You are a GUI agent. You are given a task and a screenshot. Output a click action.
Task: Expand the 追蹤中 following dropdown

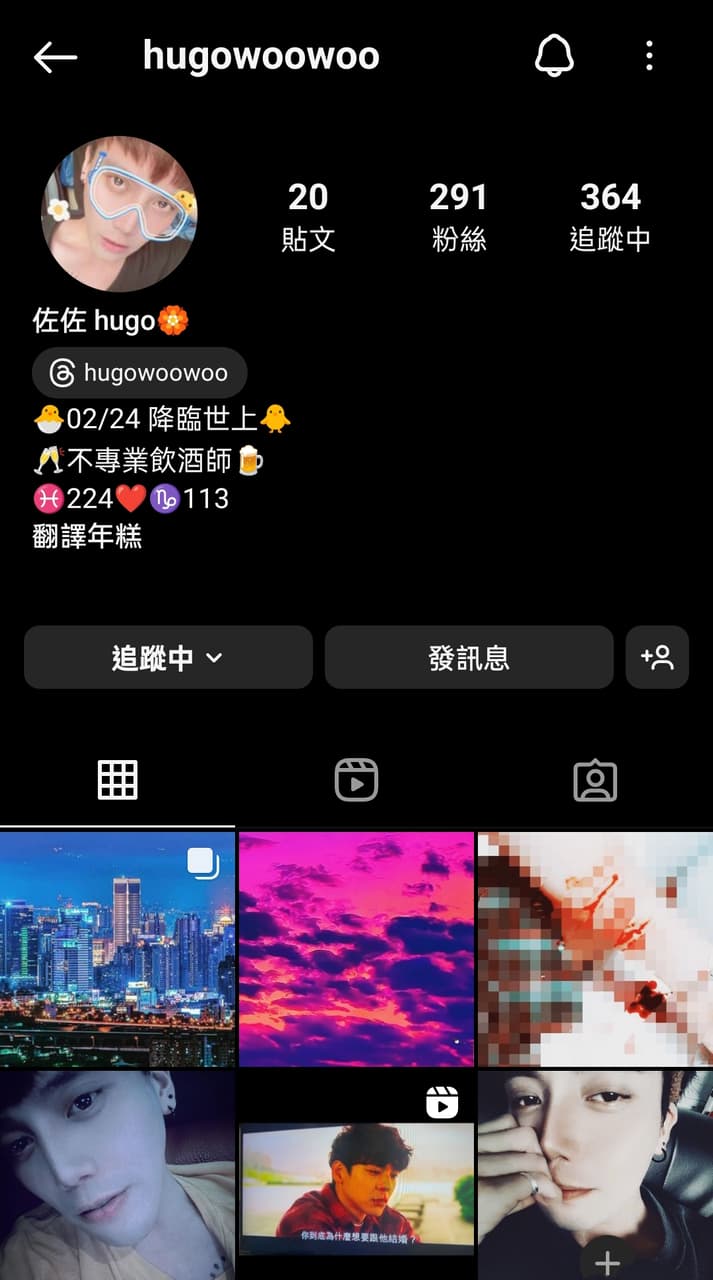pos(168,657)
